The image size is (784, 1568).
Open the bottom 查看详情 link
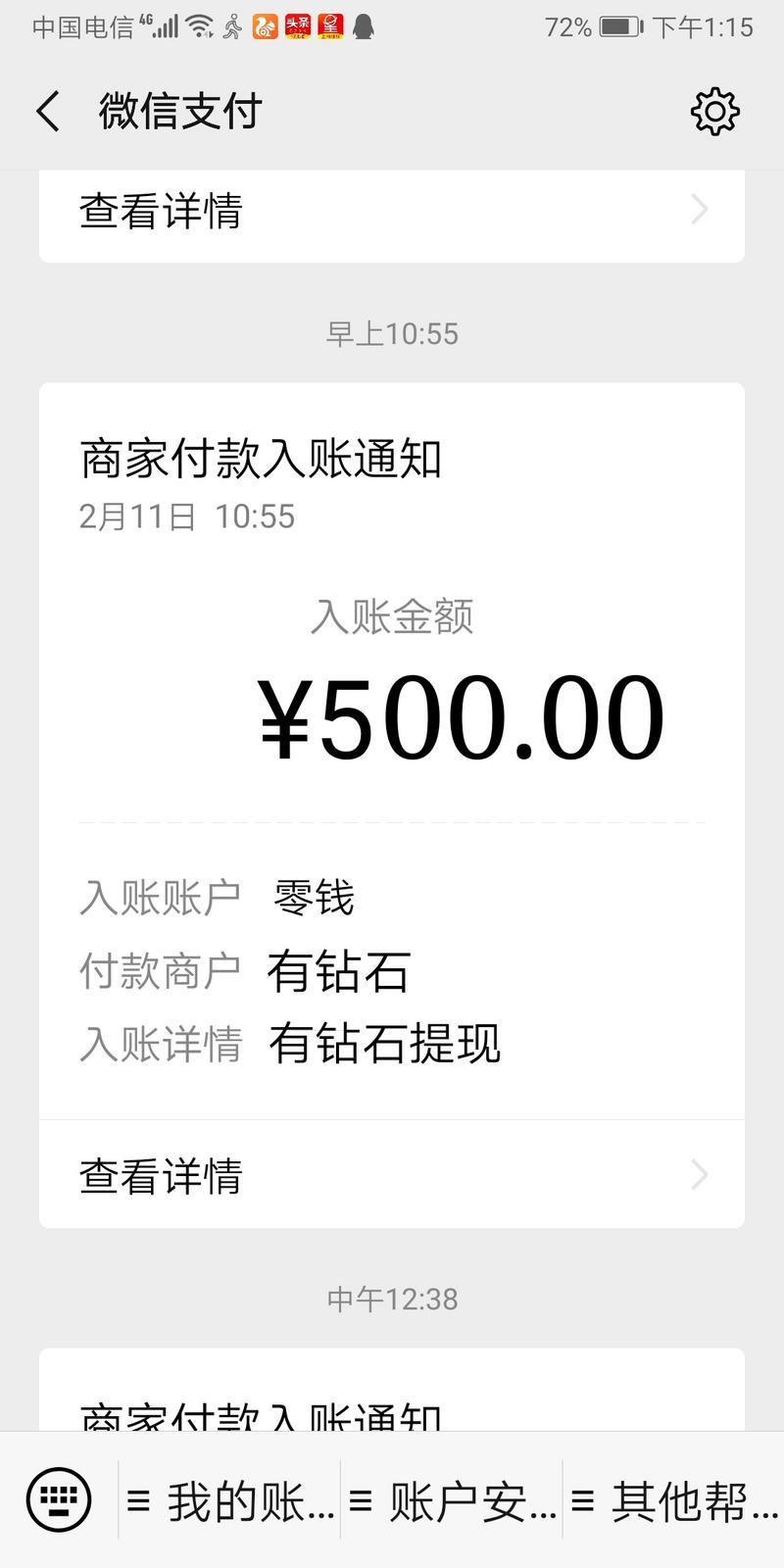162,1175
